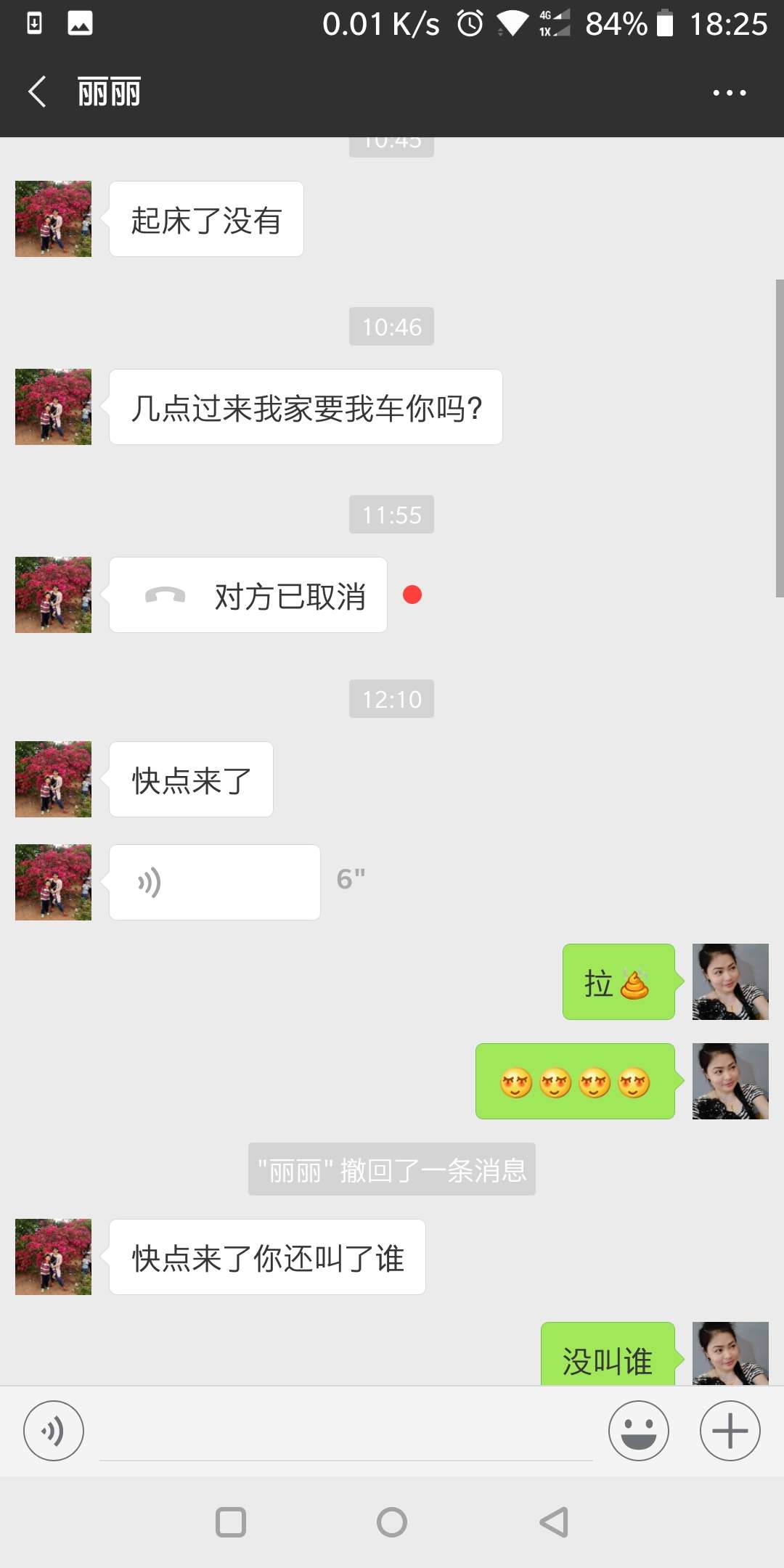Switch to voice input mode icon
Viewport: 784px width, 1568px height.
pyautogui.click(x=53, y=1430)
